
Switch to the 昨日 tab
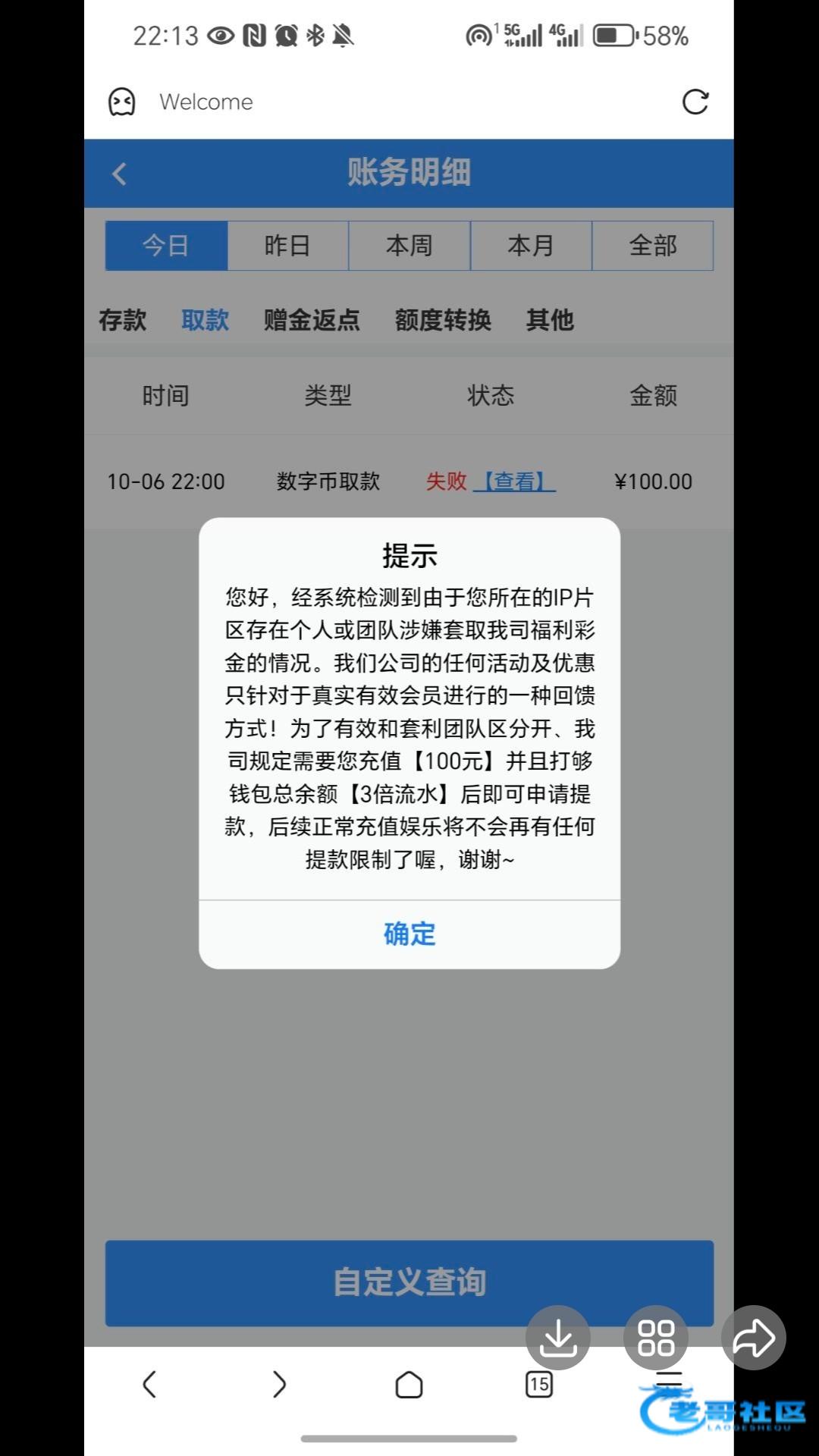[x=287, y=246]
